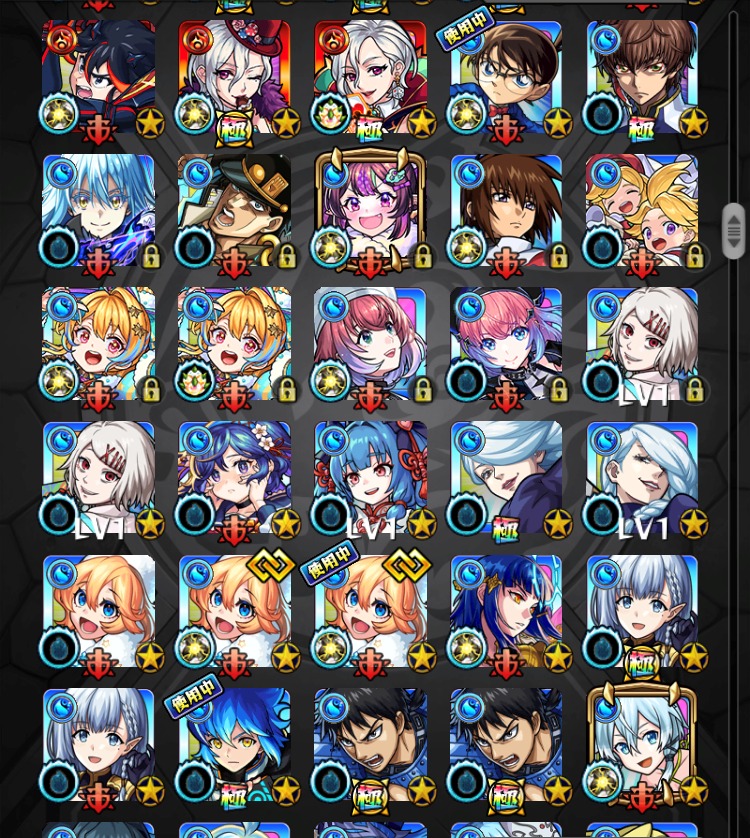Tap the scrollbar handle on the right
The width and height of the screenshot is (750, 838).
tap(733, 231)
